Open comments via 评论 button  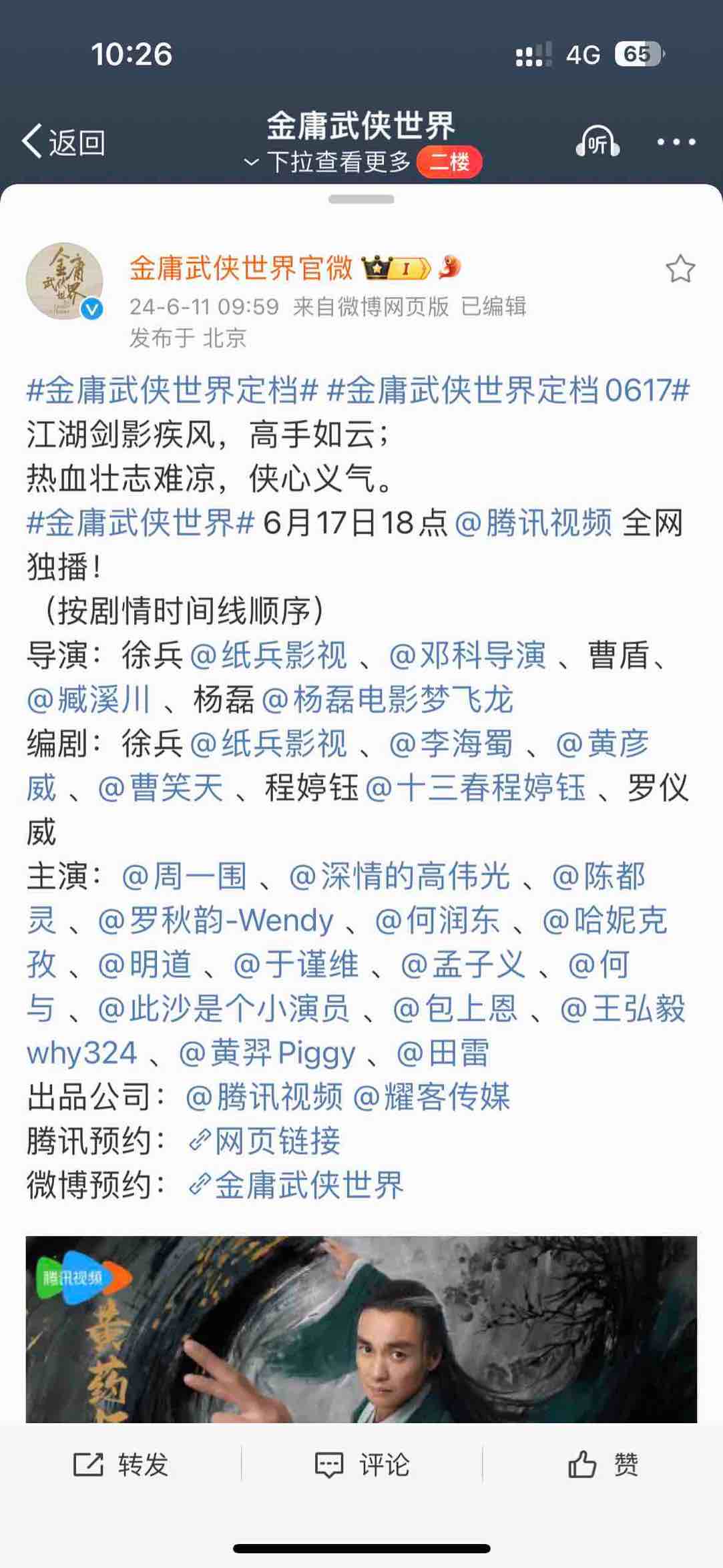point(361,1465)
